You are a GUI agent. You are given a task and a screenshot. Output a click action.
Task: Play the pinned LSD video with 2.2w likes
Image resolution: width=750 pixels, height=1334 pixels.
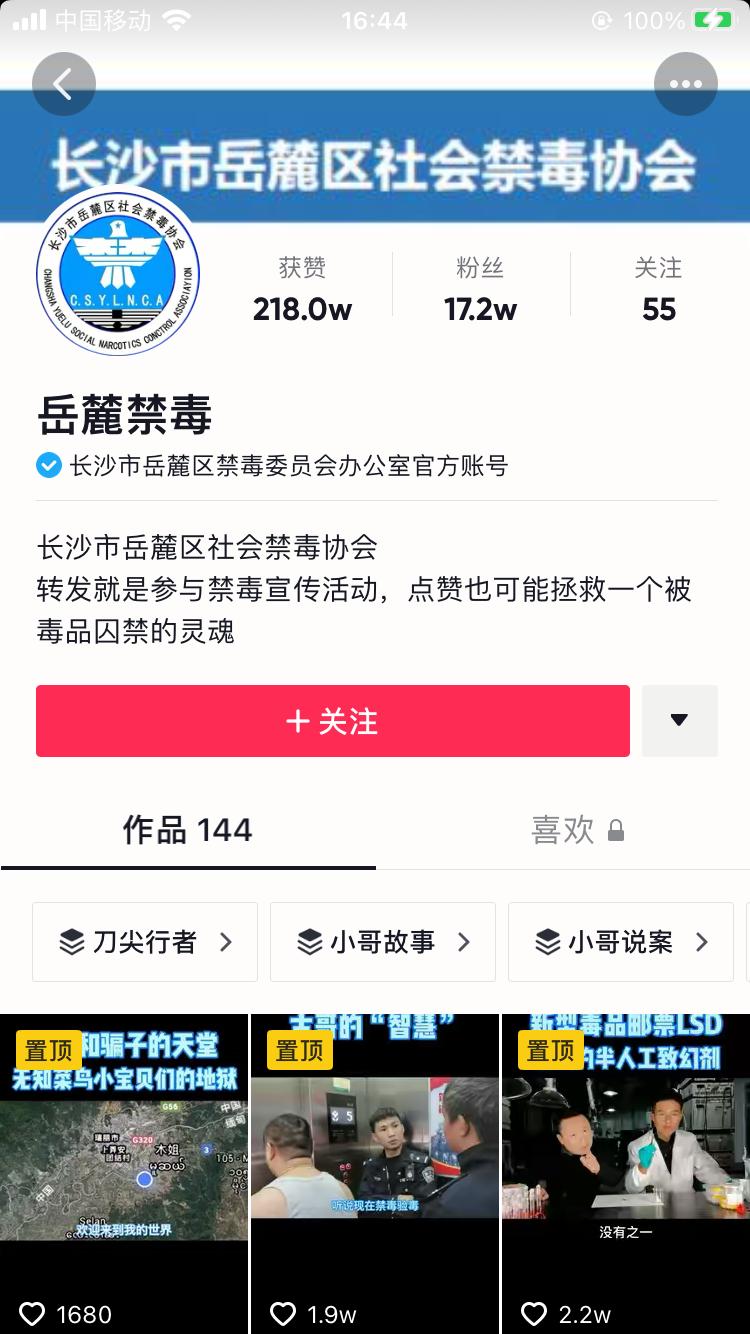tap(626, 1160)
